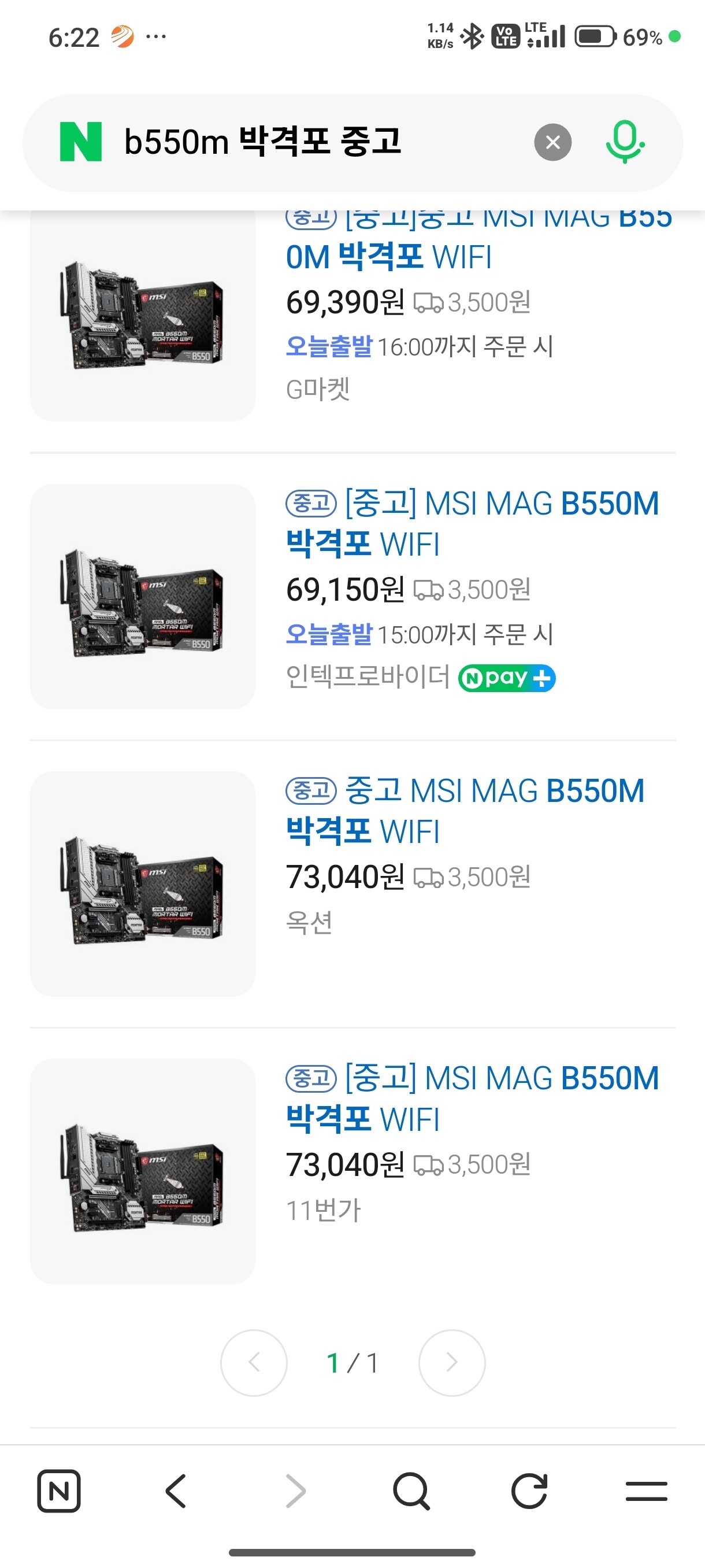Open the 옥션 listing title for 73,040원
Screen dimensions: 705x1568
[x=465, y=811]
